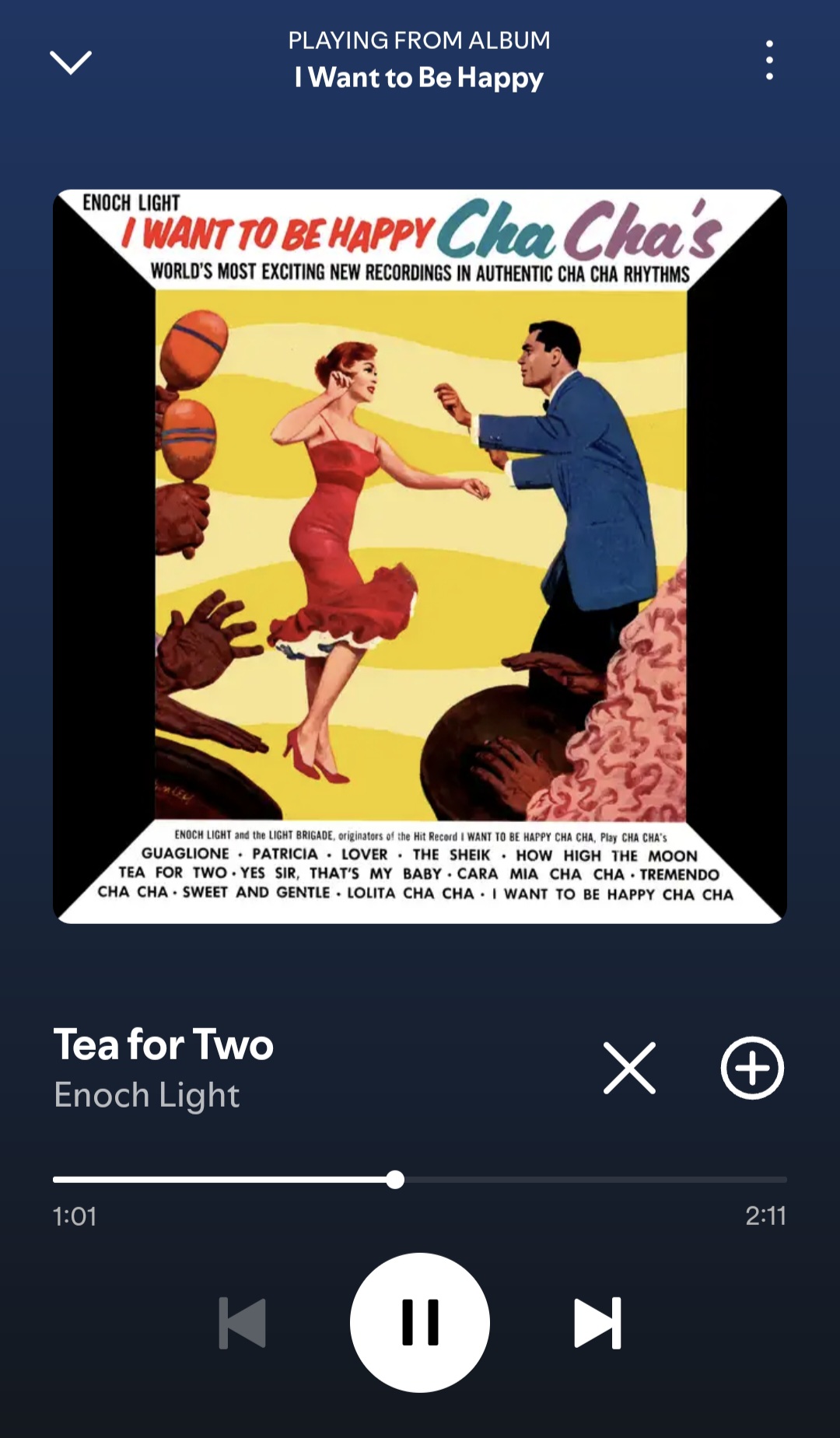
Task: Open the three-dot overflow menu
Action: [769, 60]
